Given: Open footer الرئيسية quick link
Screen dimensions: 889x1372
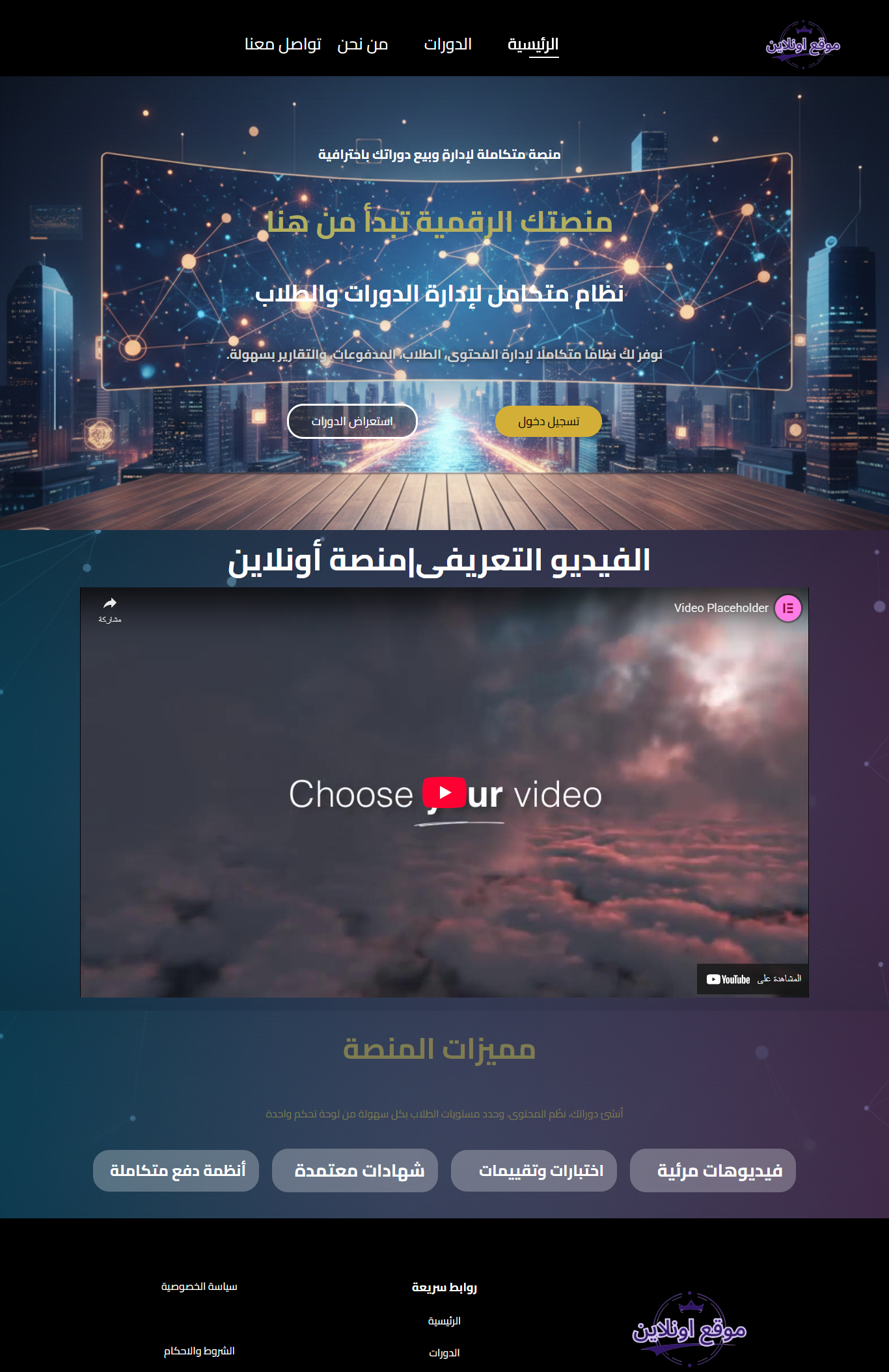Looking at the screenshot, I should pyautogui.click(x=444, y=1321).
